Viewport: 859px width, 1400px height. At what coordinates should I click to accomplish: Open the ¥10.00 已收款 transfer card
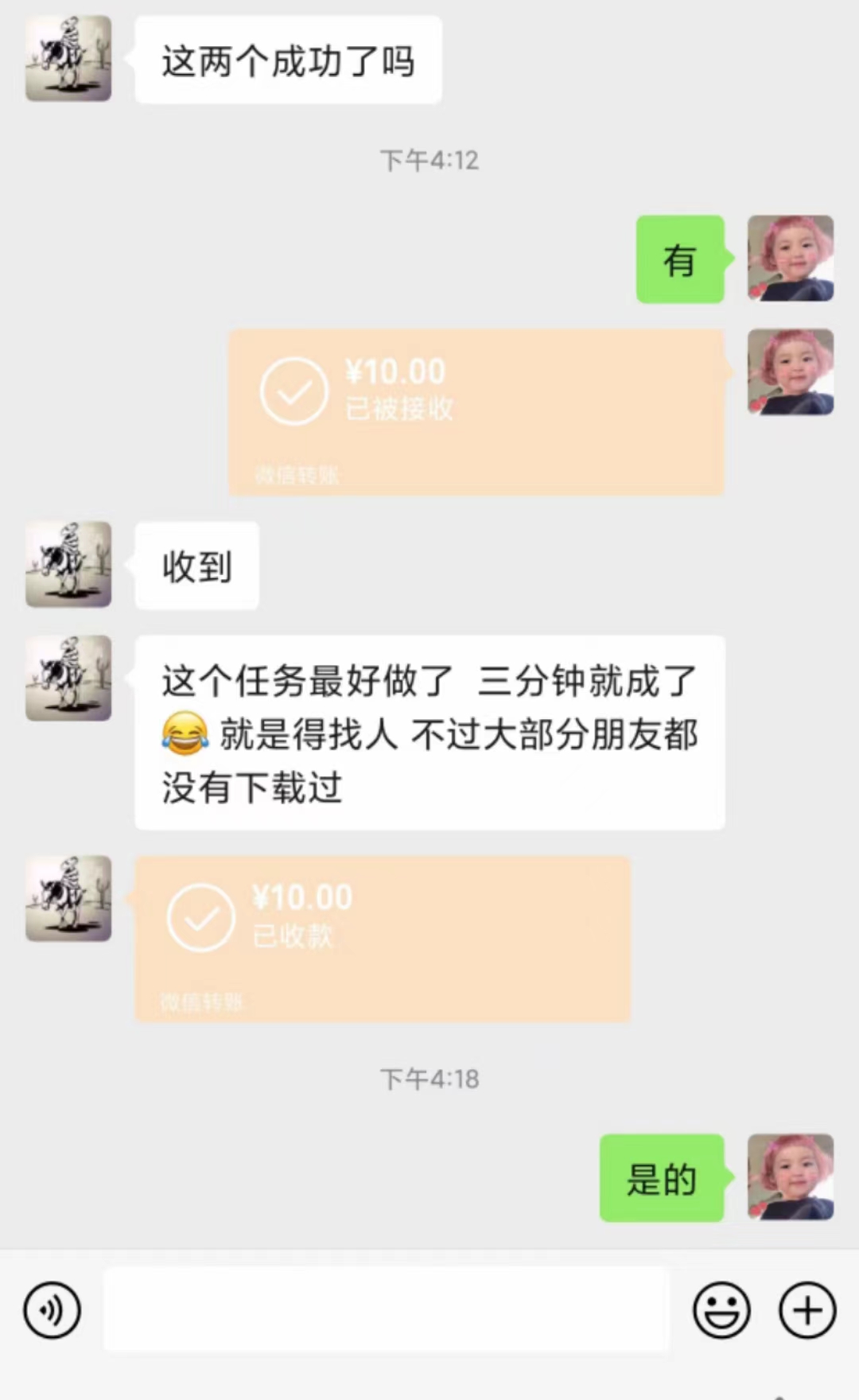coord(382,939)
